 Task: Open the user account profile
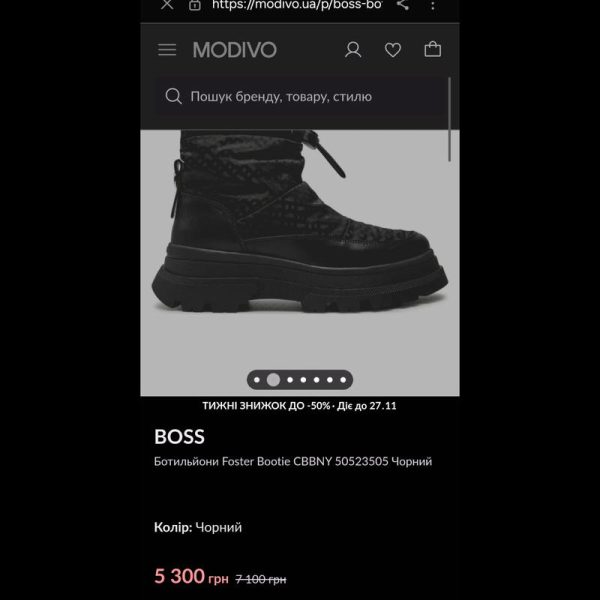point(353,49)
